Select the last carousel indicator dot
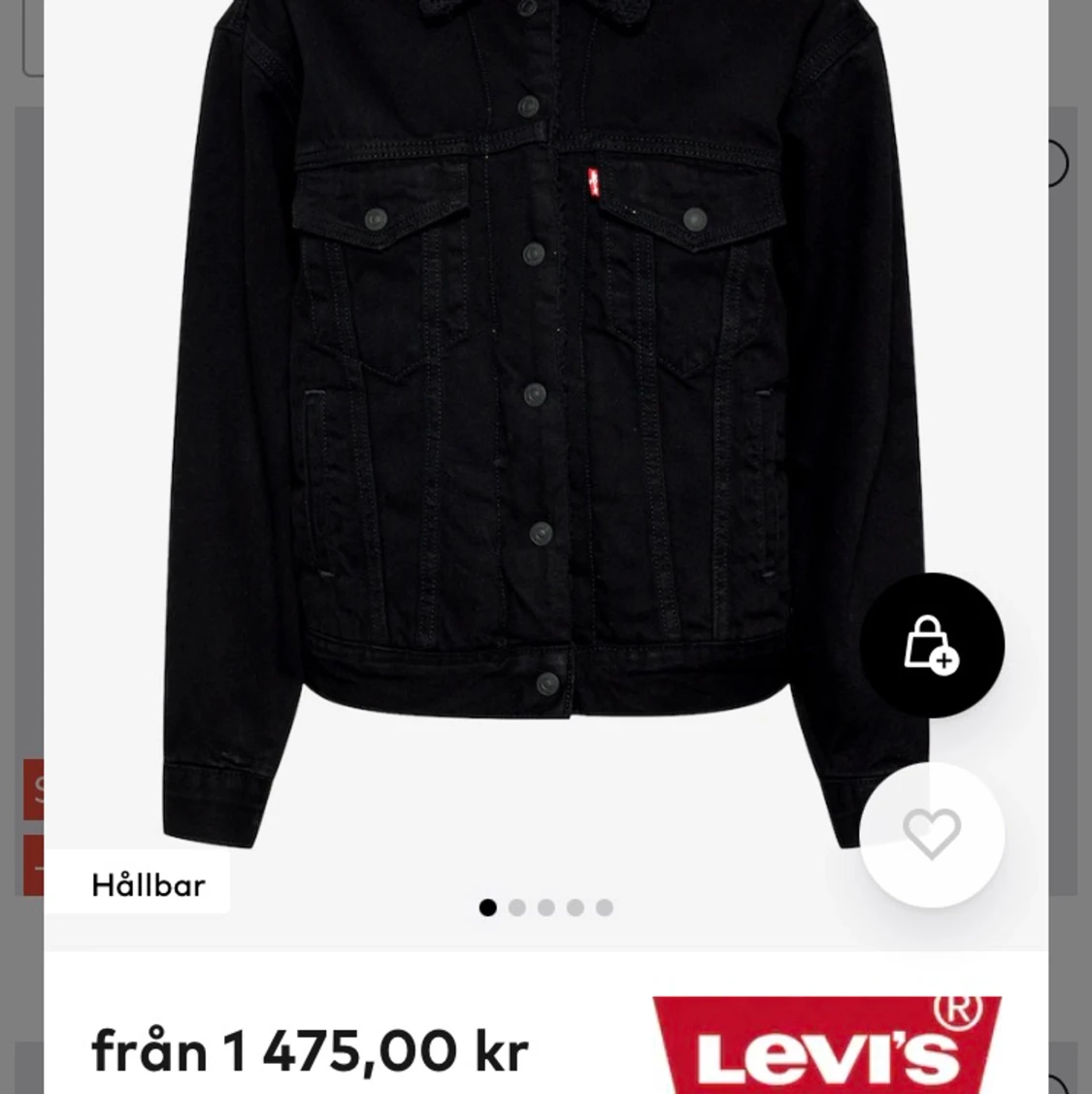 pos(606,908)
